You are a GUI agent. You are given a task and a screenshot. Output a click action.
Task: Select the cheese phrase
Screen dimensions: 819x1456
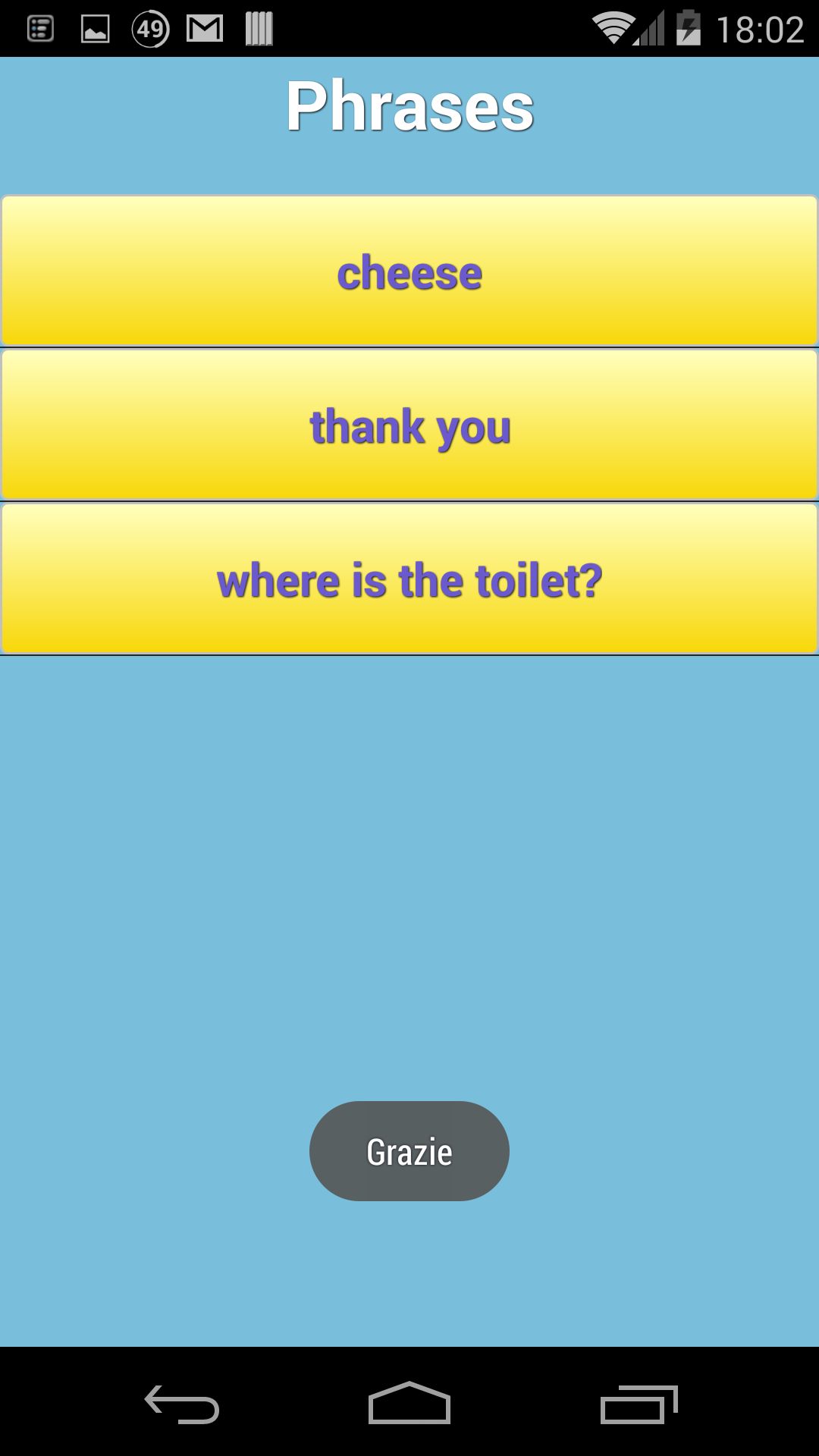[x=409, y=271]
